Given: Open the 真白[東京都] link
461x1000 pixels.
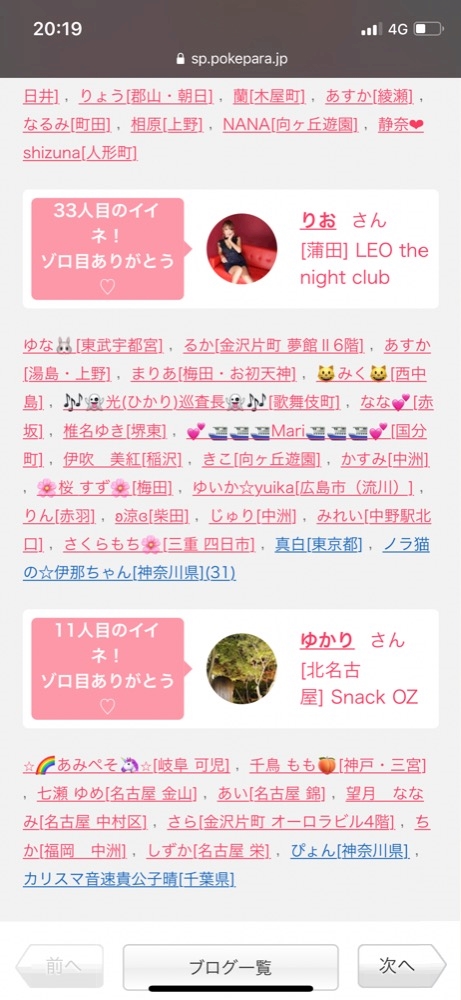Looking at the screenshot, I should coord(318,545).
